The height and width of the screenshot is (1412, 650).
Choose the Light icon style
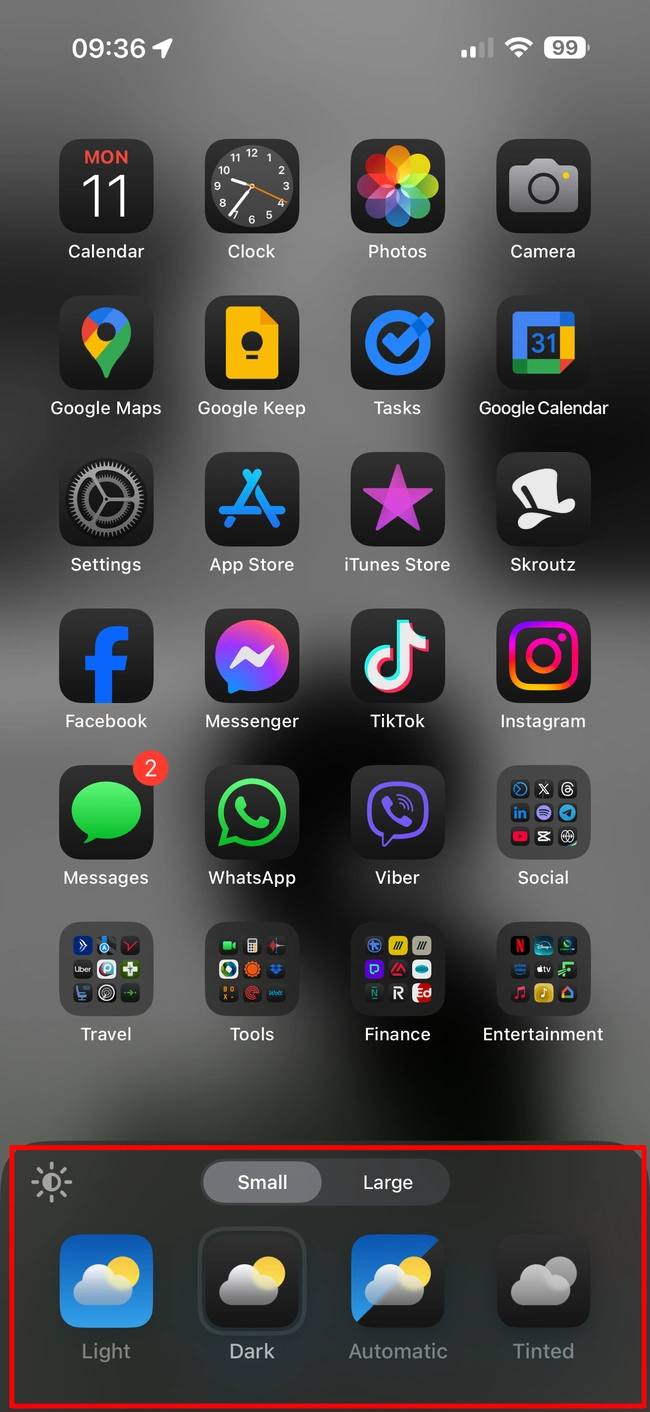pyautogui.click(x=106, y=1281)
